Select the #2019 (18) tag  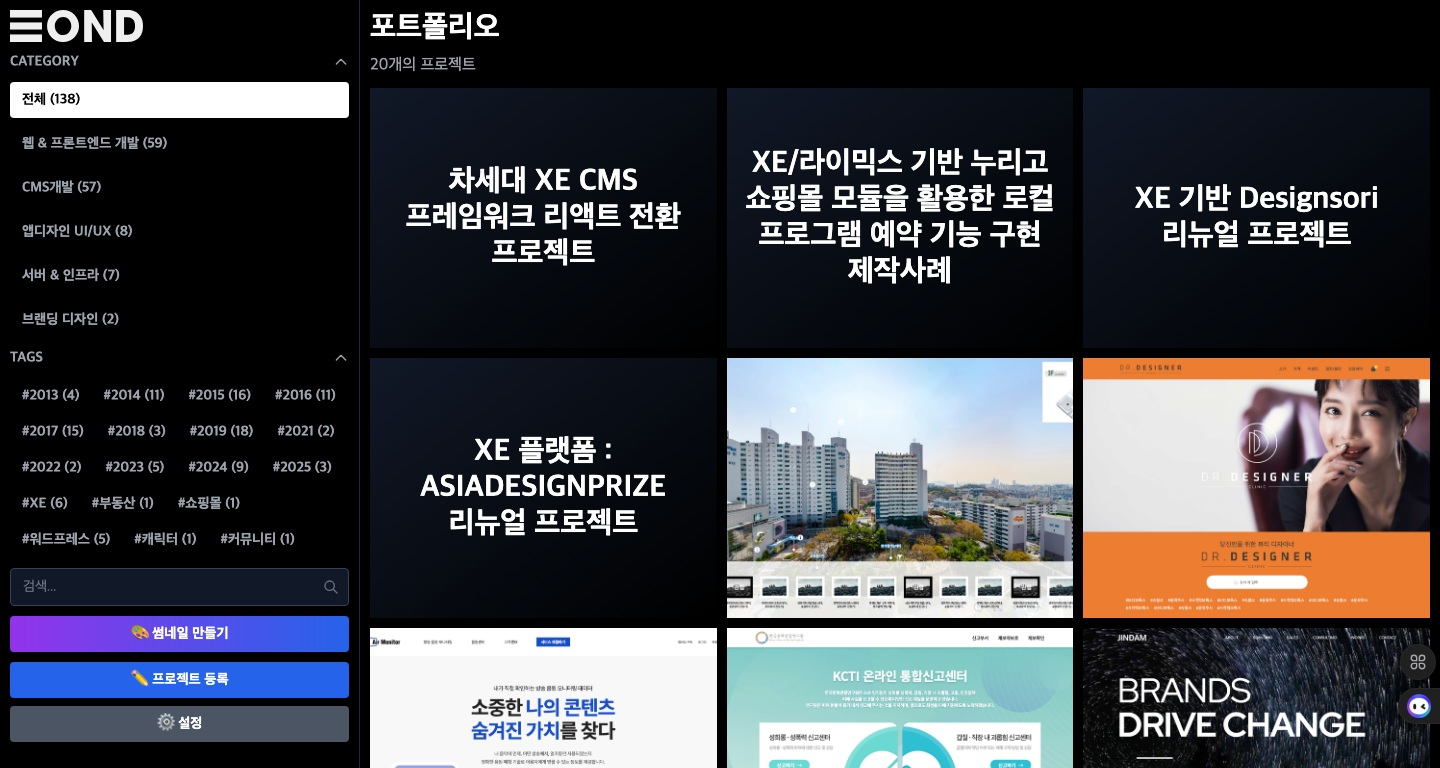[x=221, y=431]
